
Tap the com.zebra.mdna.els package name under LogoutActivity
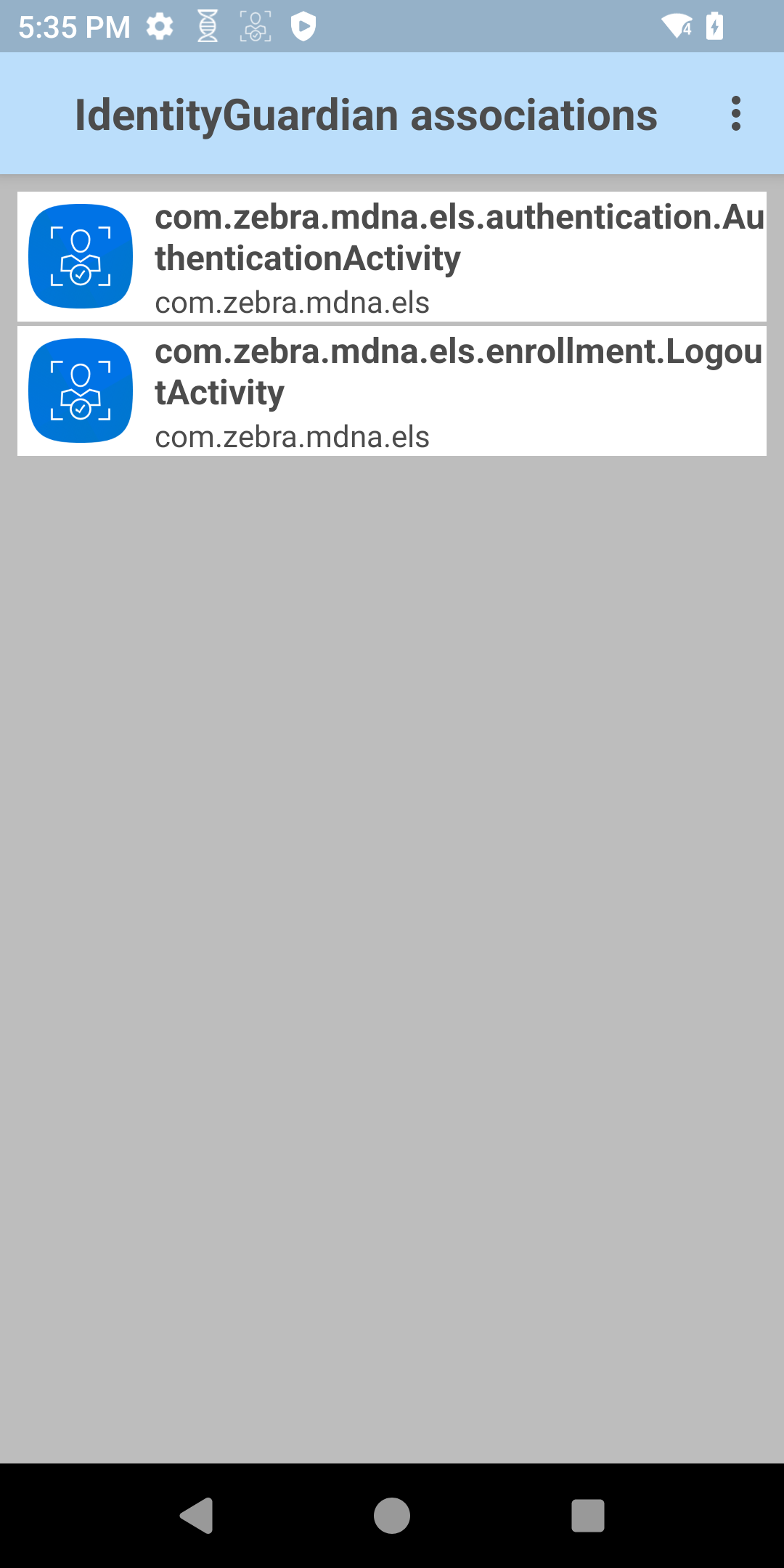point(292,437)
